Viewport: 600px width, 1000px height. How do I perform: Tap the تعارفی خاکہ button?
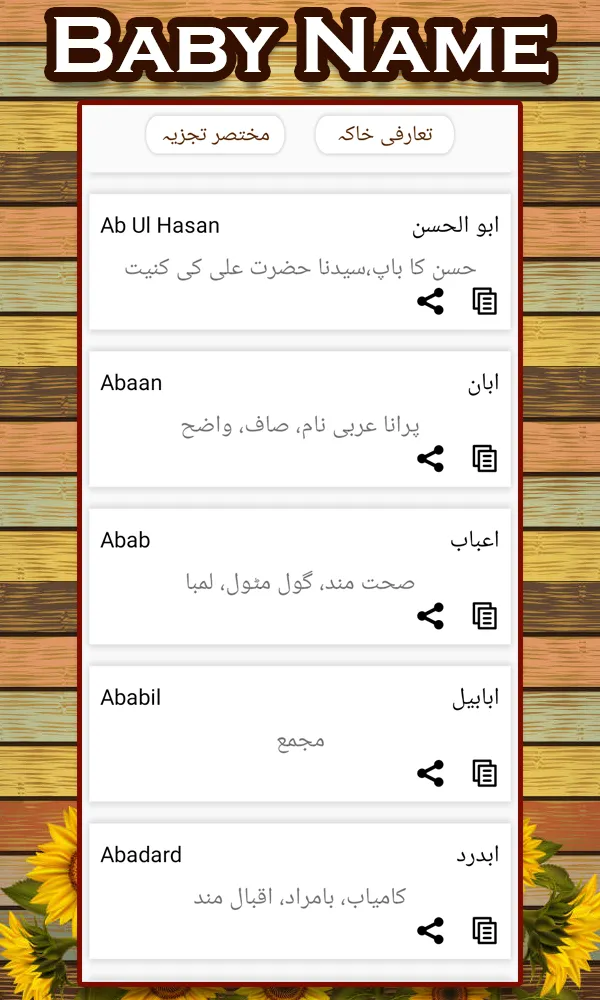point(385,135)
